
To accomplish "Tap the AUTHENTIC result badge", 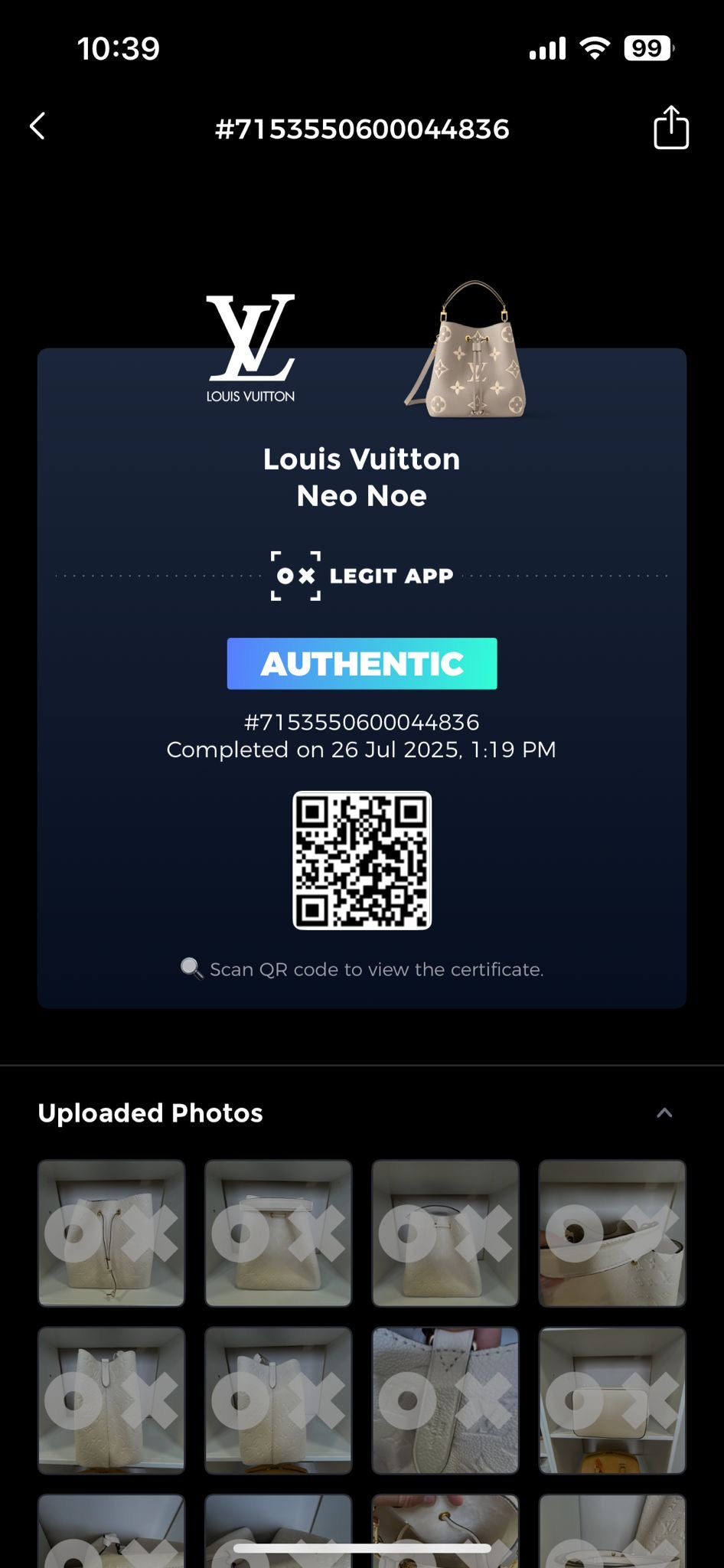I will coord(361,664).
